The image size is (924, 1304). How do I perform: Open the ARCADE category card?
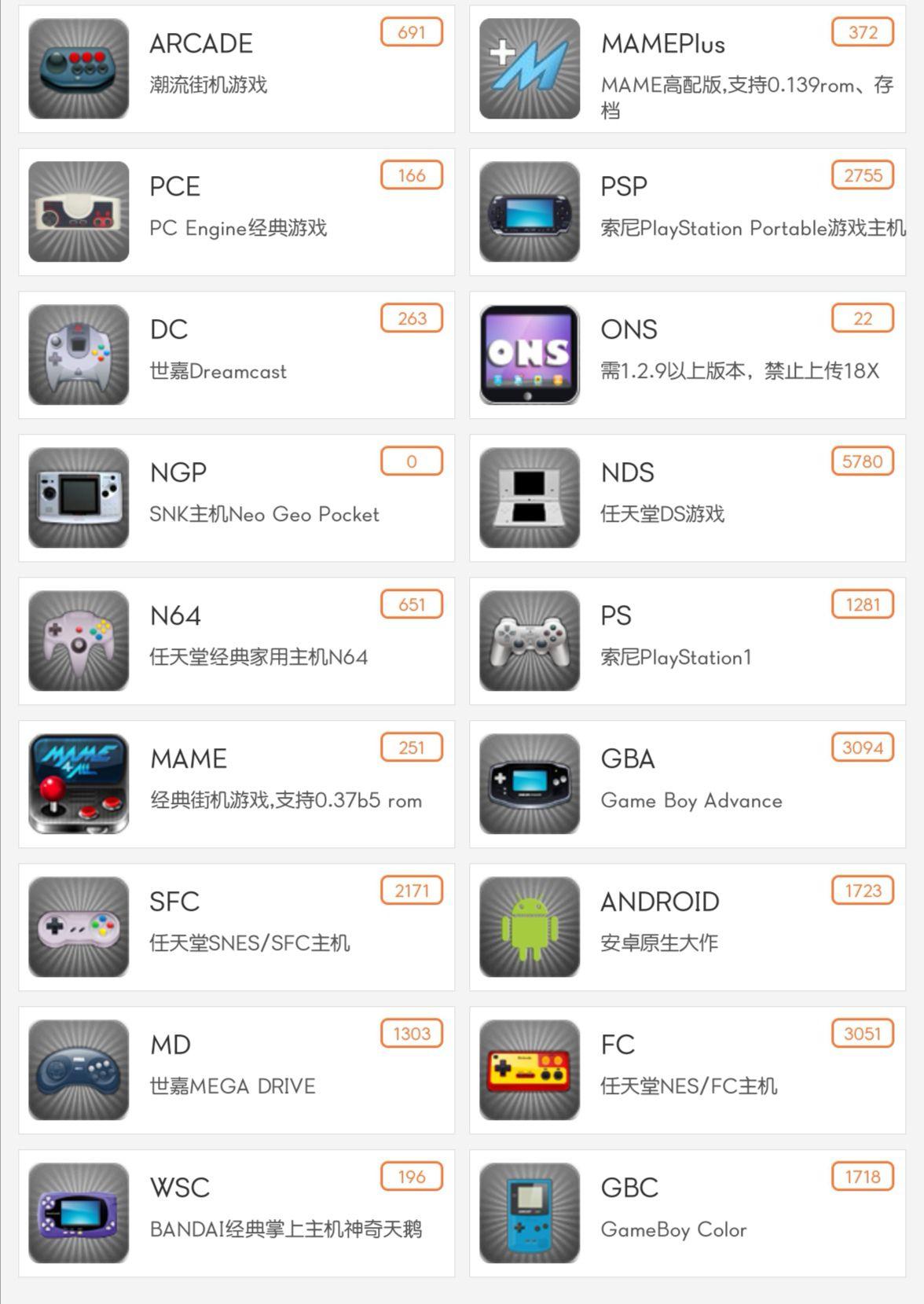236,69
